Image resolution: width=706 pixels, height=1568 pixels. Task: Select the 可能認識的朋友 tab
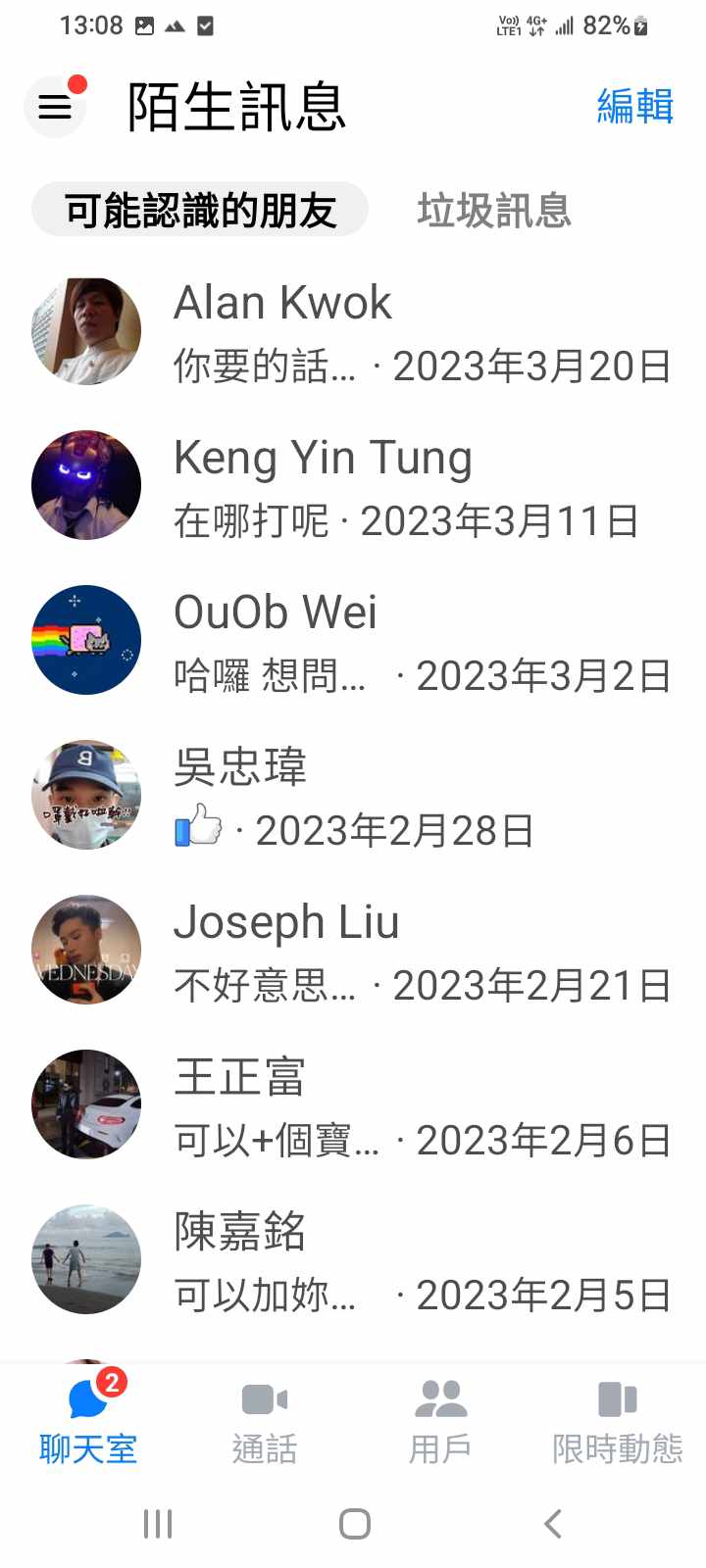[x=200, y=210]
